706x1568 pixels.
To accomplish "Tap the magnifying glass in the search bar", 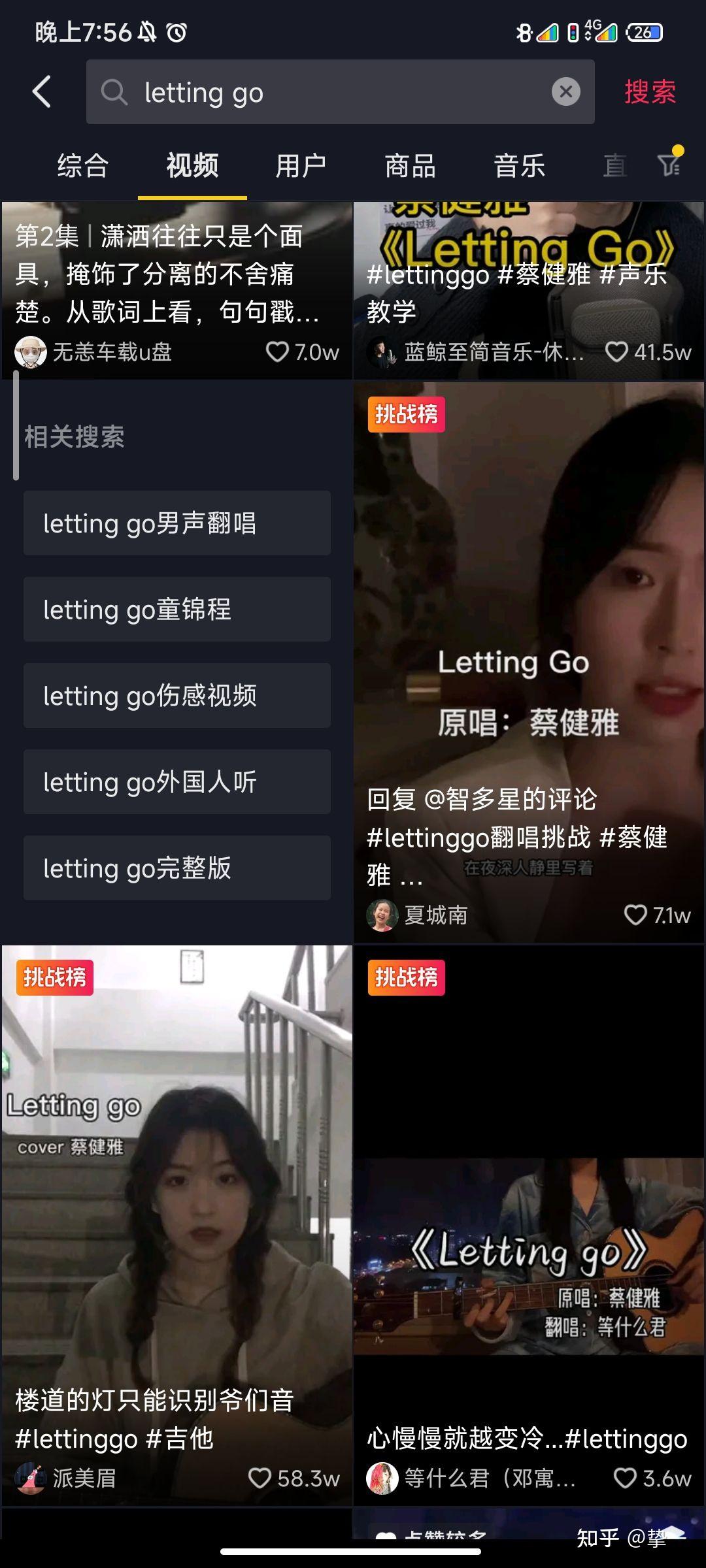I will 115,91.
